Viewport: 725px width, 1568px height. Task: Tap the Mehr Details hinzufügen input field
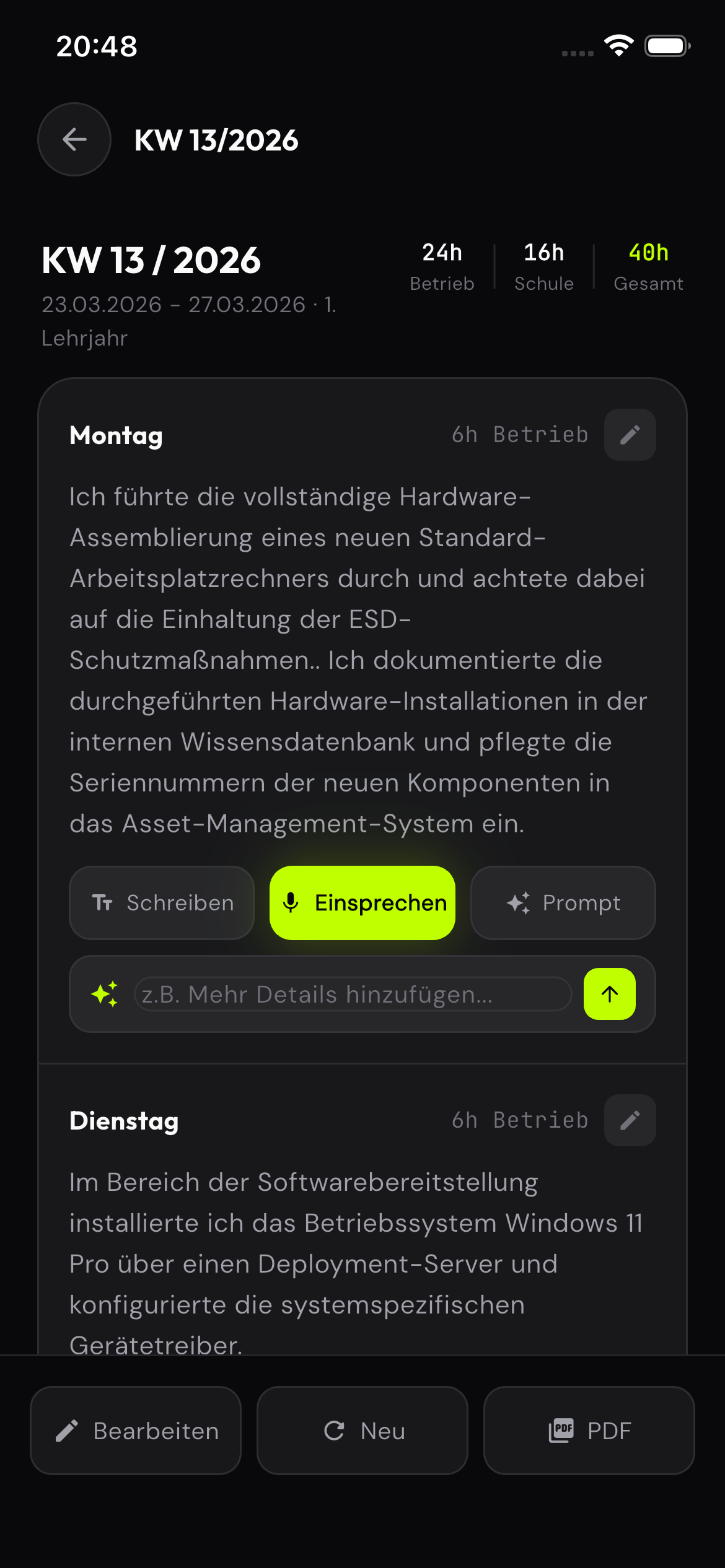pyautogui.click(x=353, y=994)
